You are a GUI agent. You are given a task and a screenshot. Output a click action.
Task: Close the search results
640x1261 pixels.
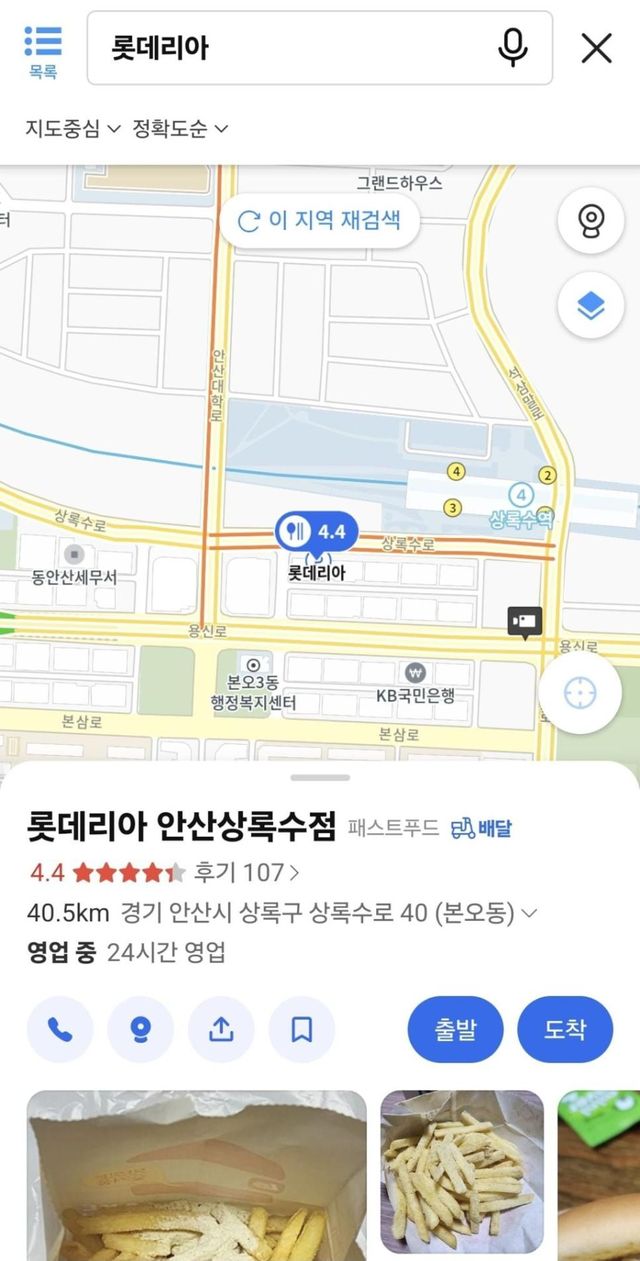point(597,48)
